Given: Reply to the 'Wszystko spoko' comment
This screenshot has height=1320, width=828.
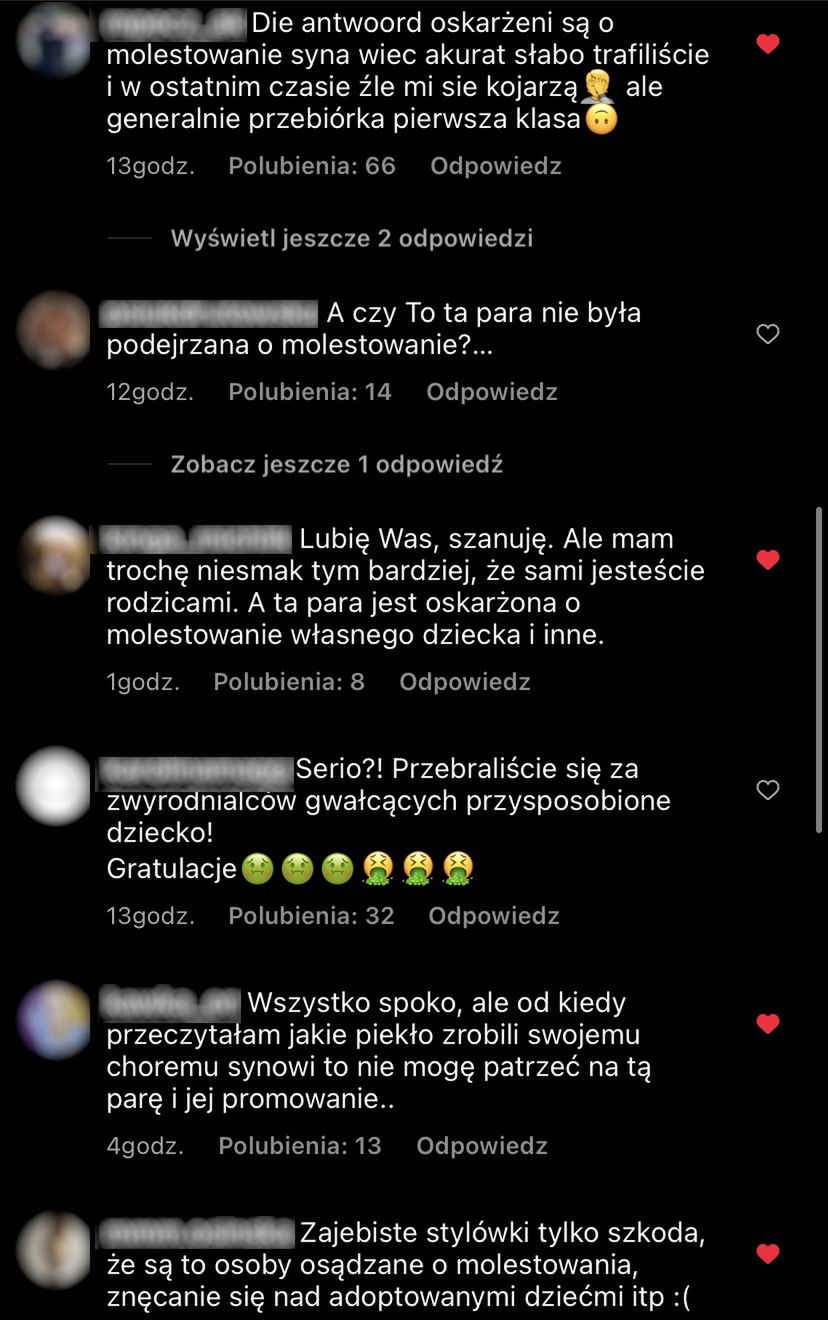Looking at the screenshot, I should tap(481, 1146).
